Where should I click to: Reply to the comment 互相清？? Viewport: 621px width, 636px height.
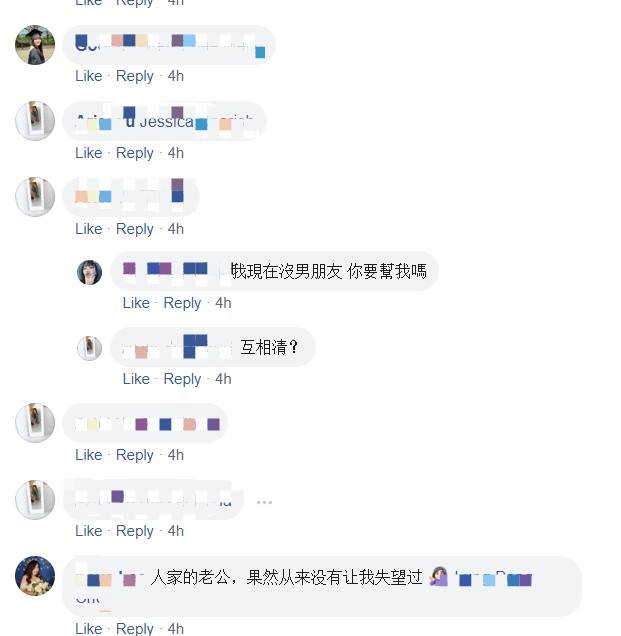[x=182, y=379]
